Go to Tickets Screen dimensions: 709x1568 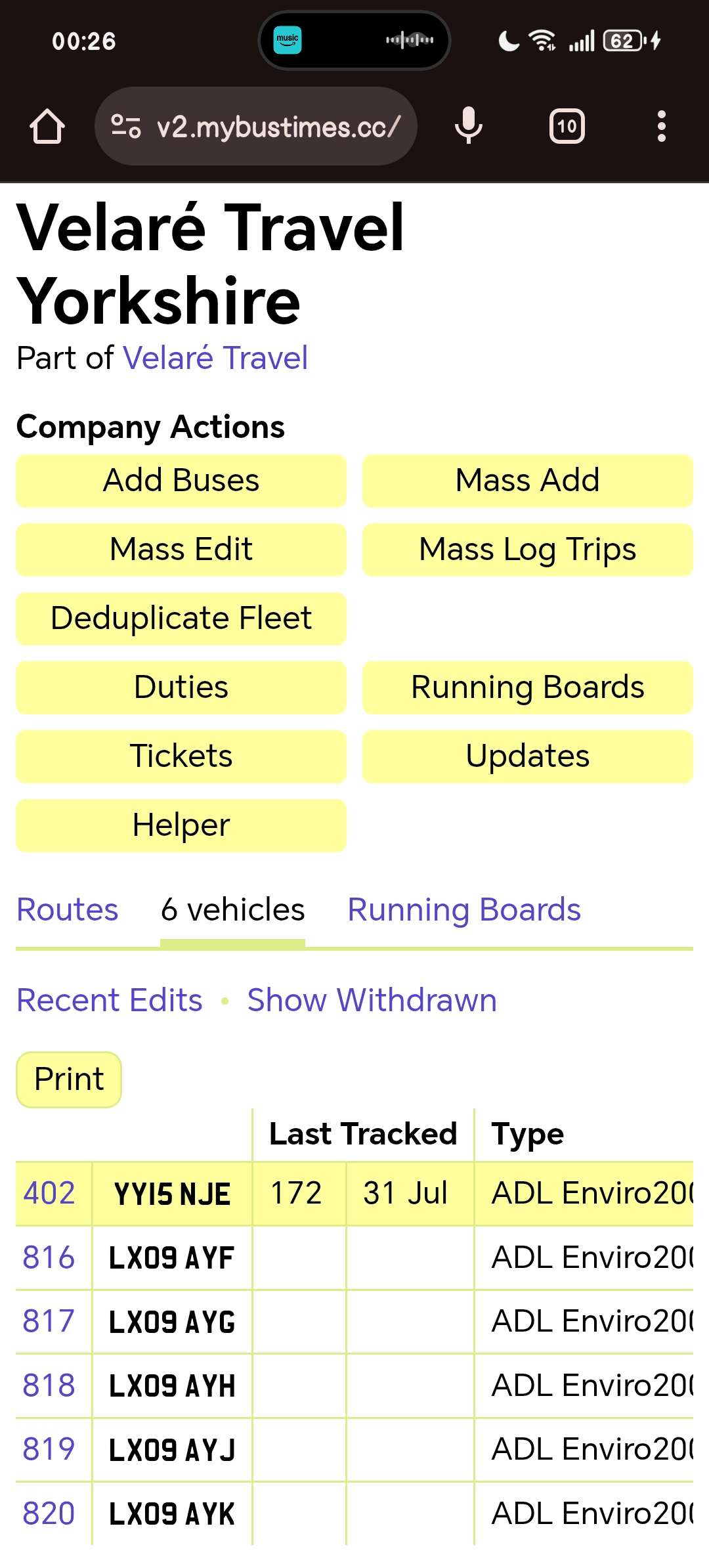(x=181, y=756)
